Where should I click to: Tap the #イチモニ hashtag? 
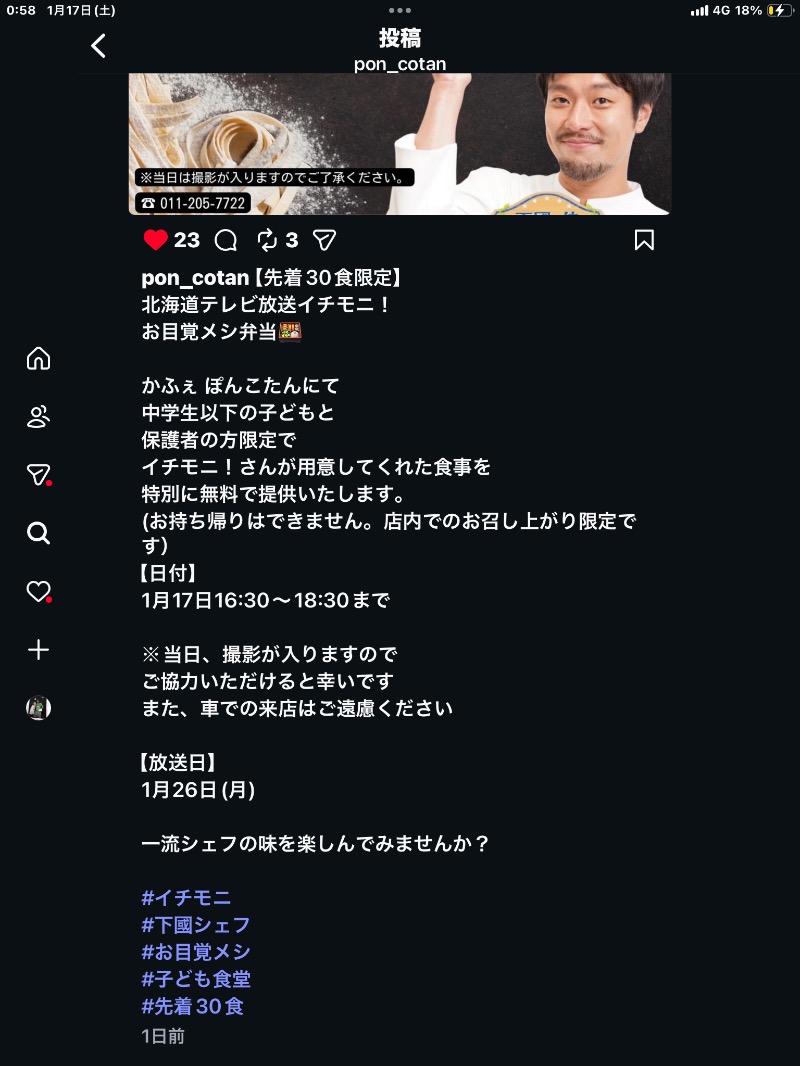pyautogui.click(x=186, y=898)
